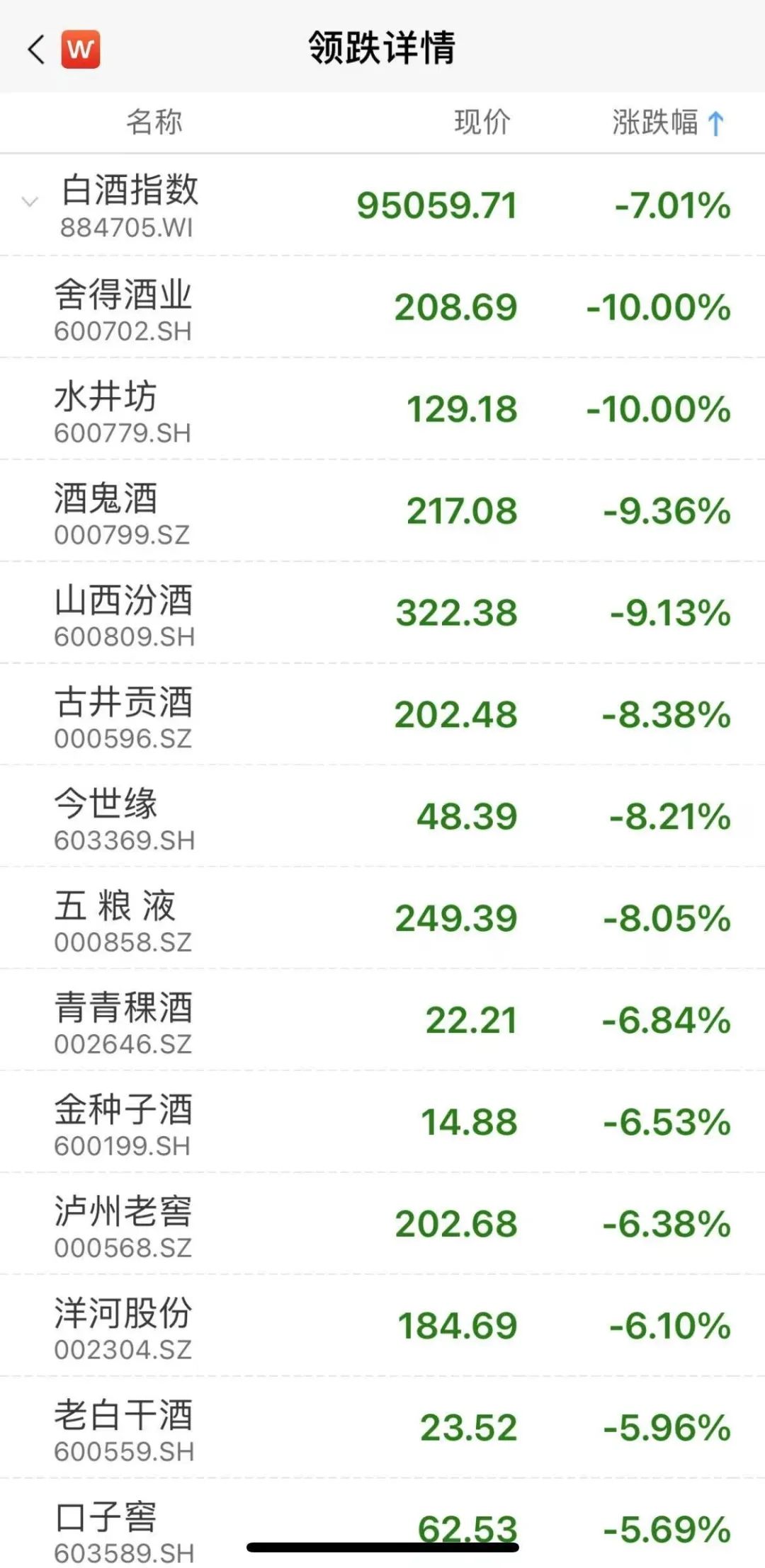Open the 舍得酒业 stock row
765x1568 pixels.
tap(382, 307)
